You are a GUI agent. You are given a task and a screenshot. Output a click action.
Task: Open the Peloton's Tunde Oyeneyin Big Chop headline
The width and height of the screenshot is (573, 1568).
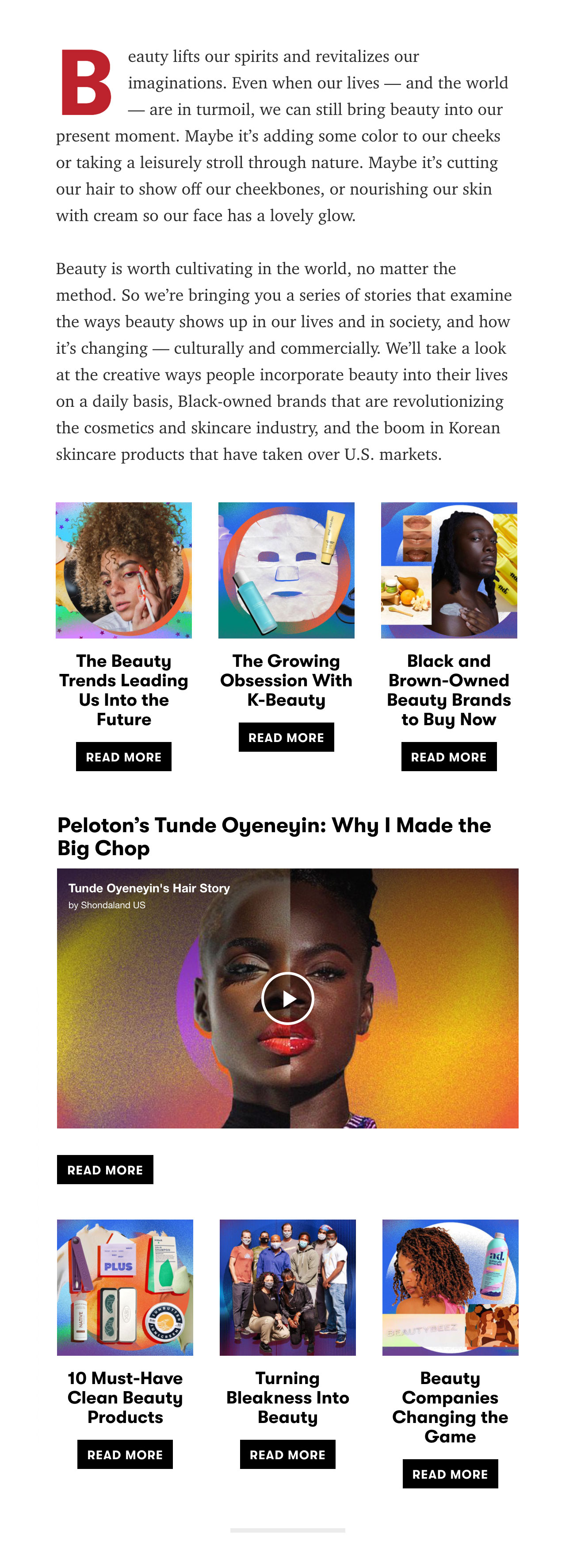pos(274,836)
